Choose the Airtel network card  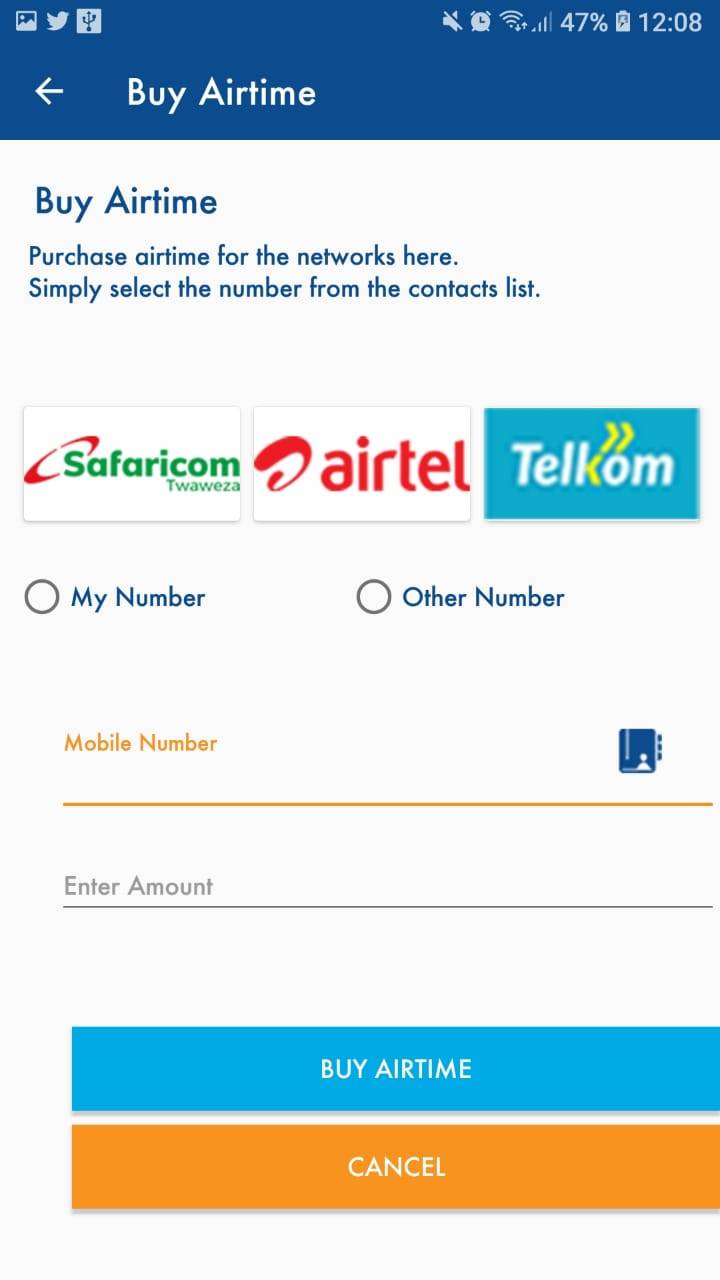point(361,464)
